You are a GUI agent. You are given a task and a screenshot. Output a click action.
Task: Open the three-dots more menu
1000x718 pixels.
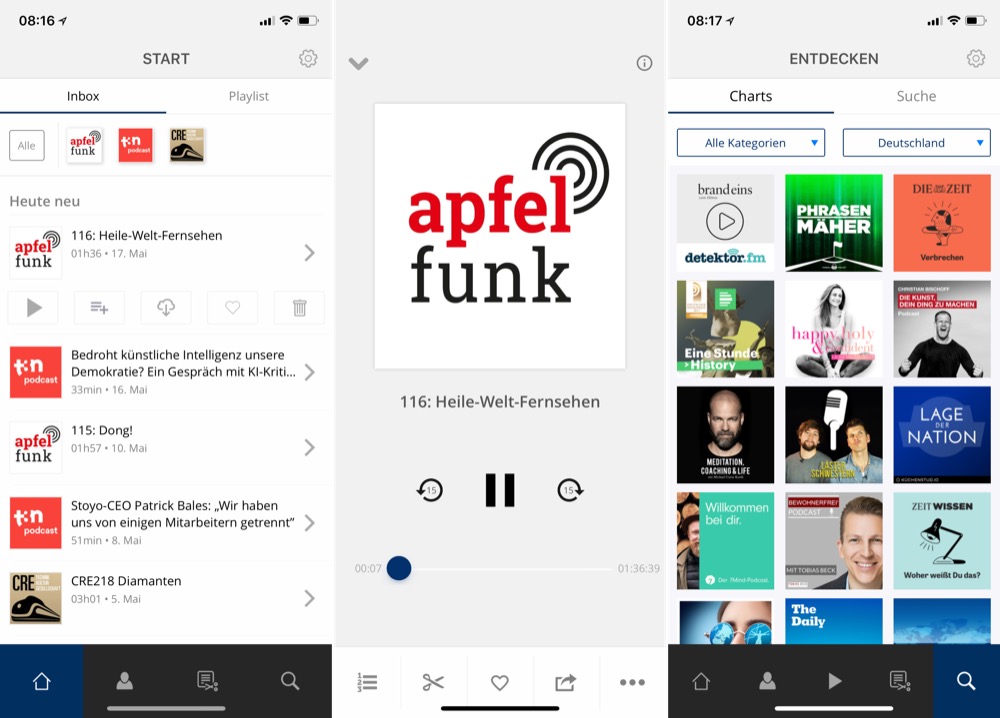coord(632,683)
